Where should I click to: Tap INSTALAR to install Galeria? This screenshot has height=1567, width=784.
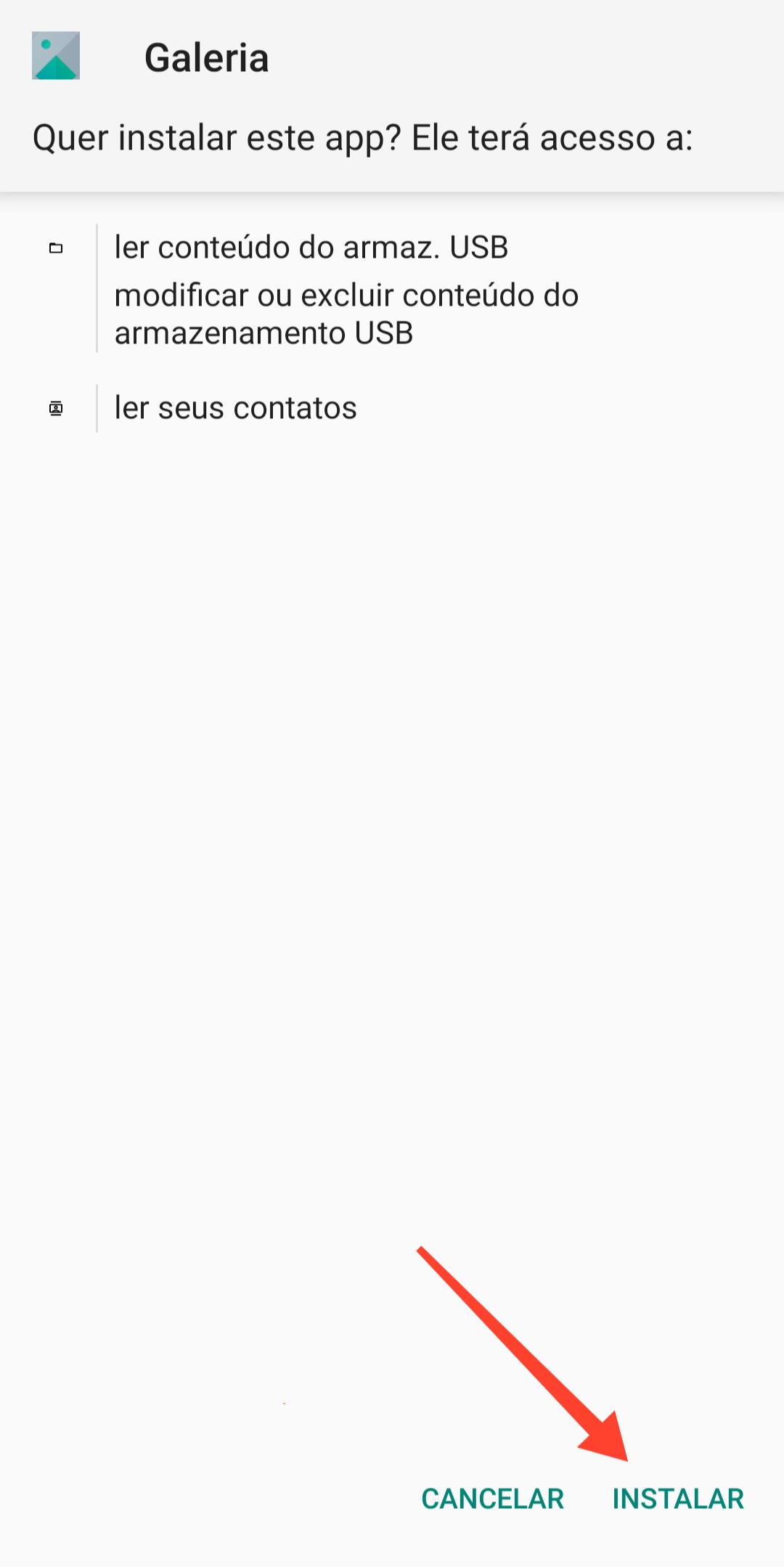click(678, 1499)
